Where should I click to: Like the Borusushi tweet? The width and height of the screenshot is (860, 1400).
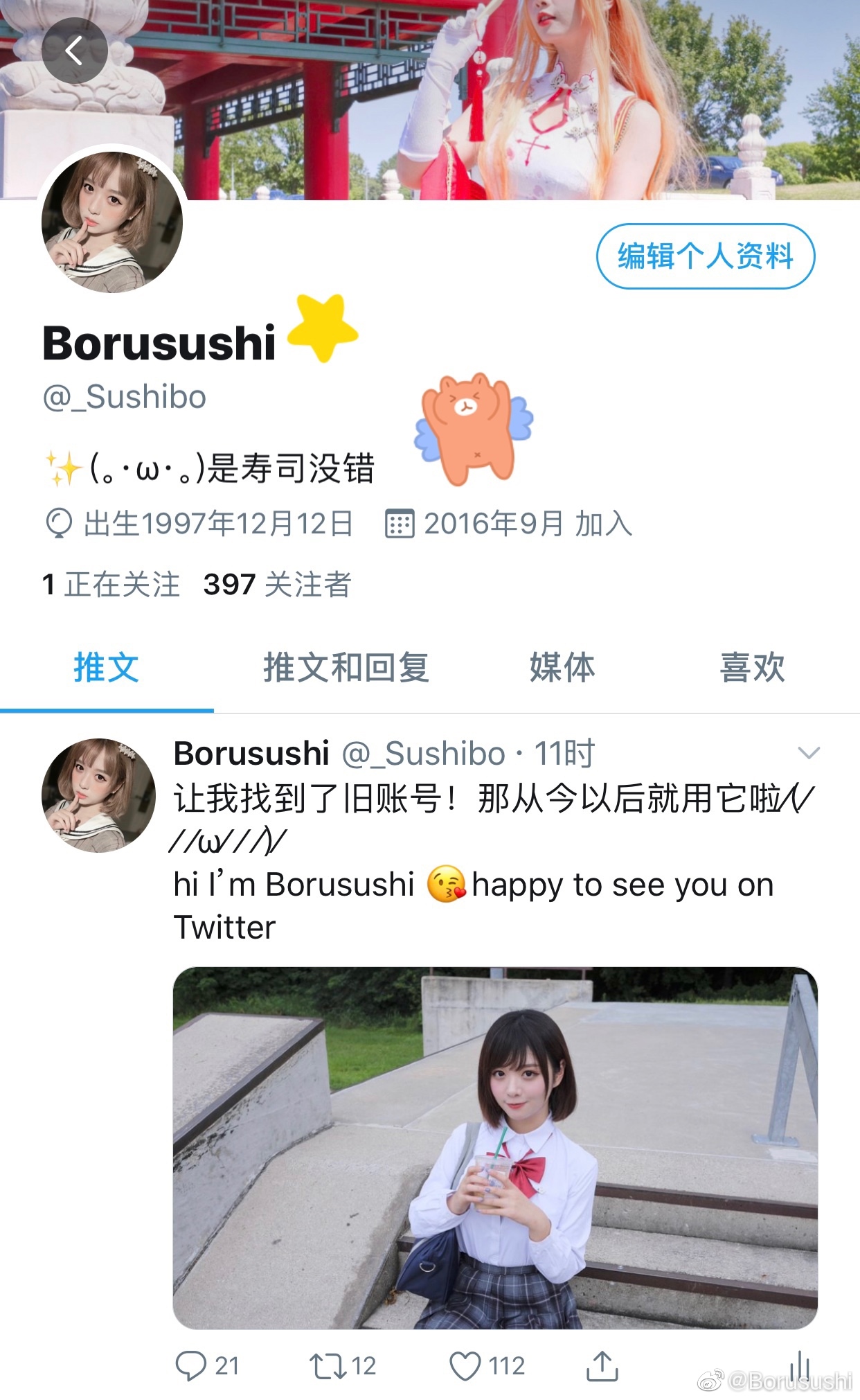(465, 1366)
